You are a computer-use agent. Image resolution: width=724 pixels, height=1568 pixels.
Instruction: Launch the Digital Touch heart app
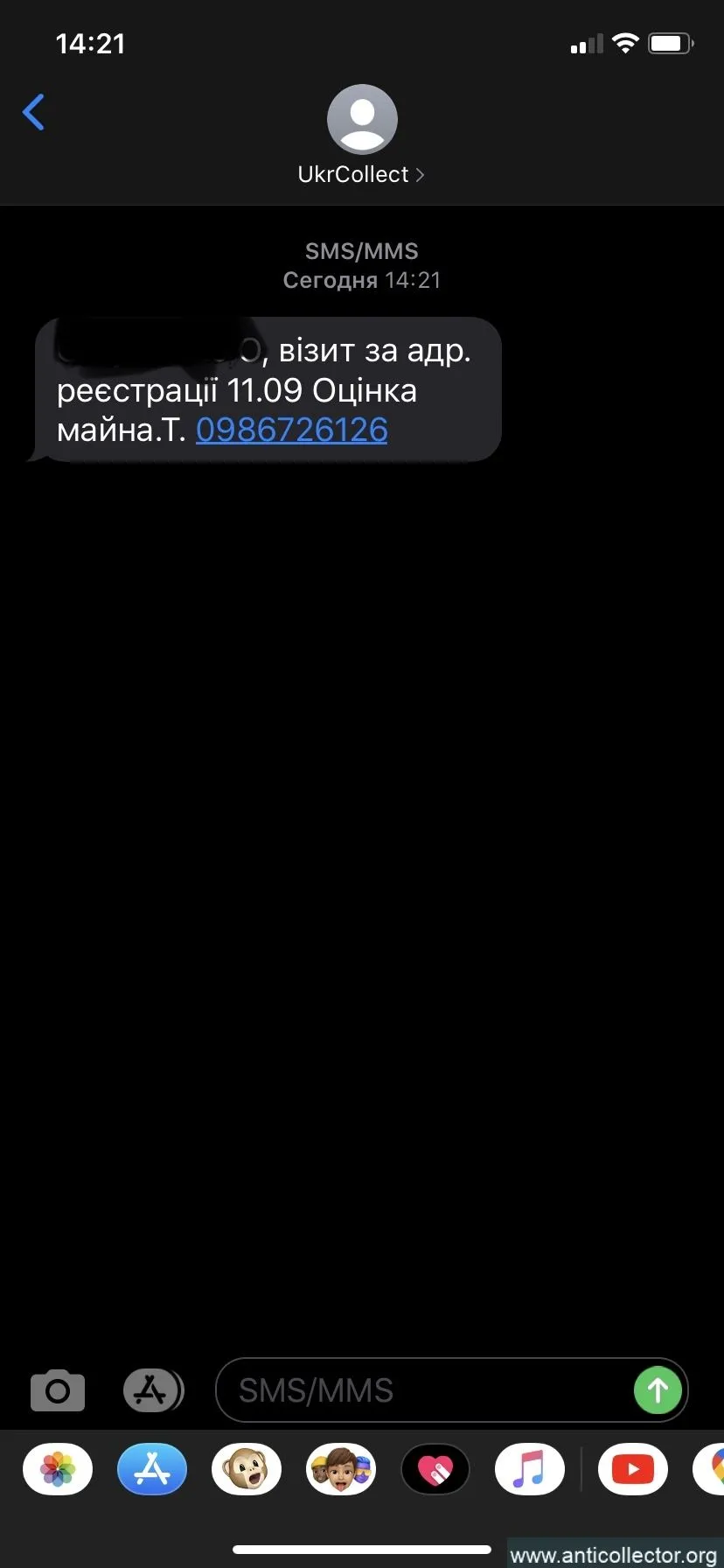(435, 1469)
